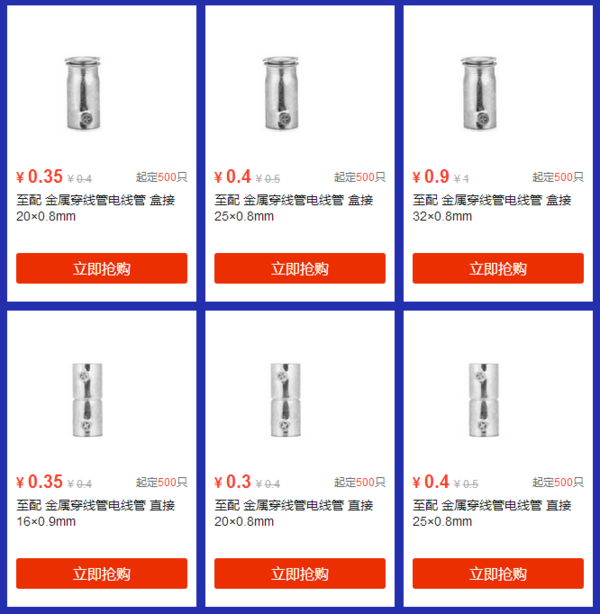Tap 立即抢购 under 盒接 32×0.8mm
Viewport: 600px width, 614px height.
(x=498, y=268)
